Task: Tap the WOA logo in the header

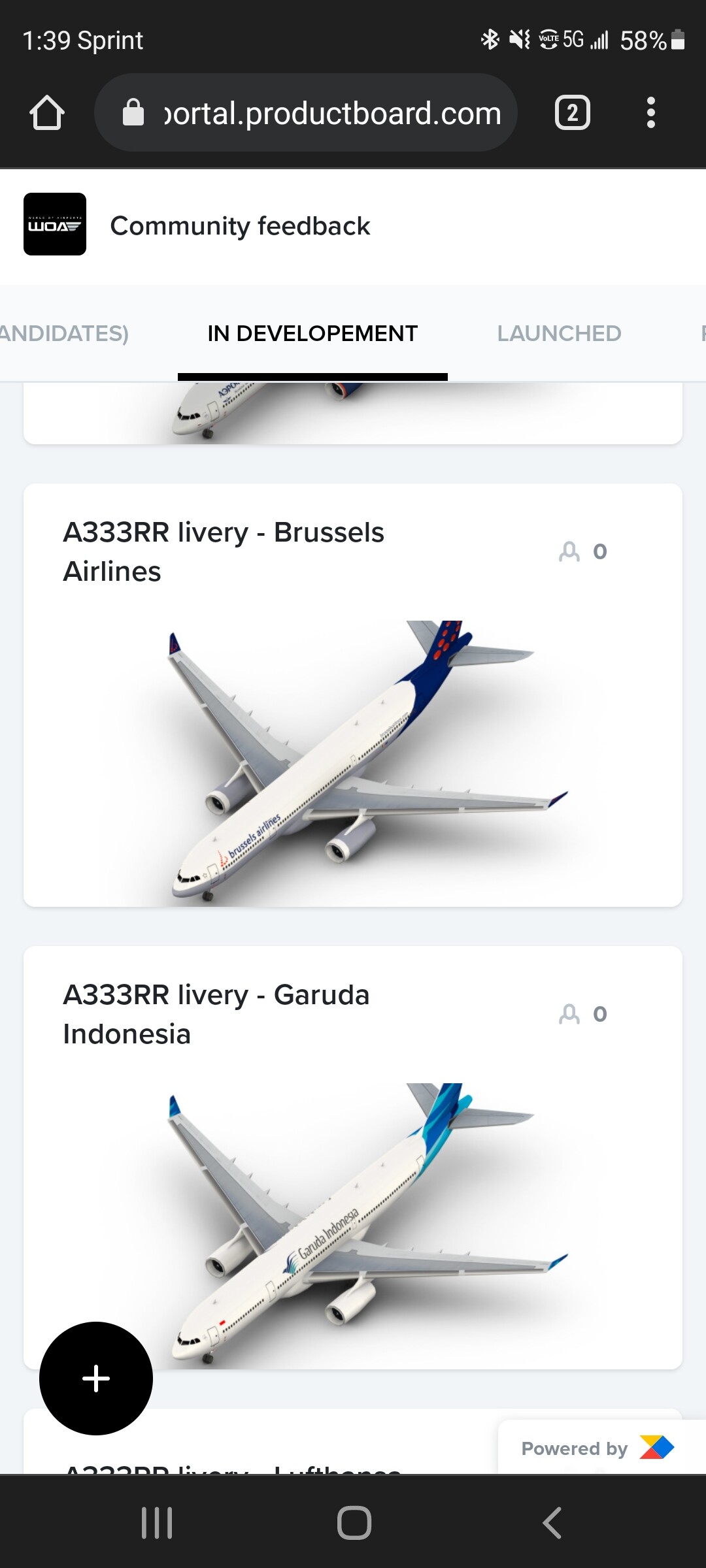Action: 55,224
